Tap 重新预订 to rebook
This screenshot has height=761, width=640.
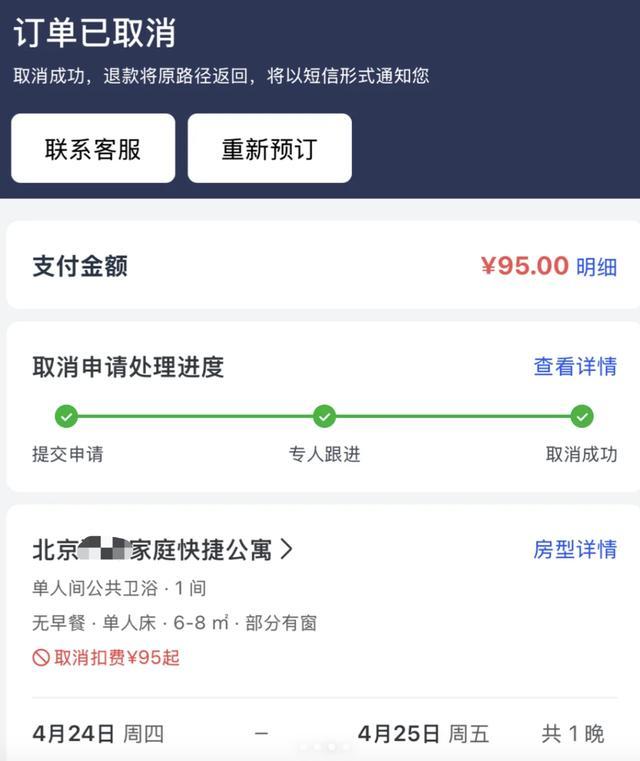269,149
